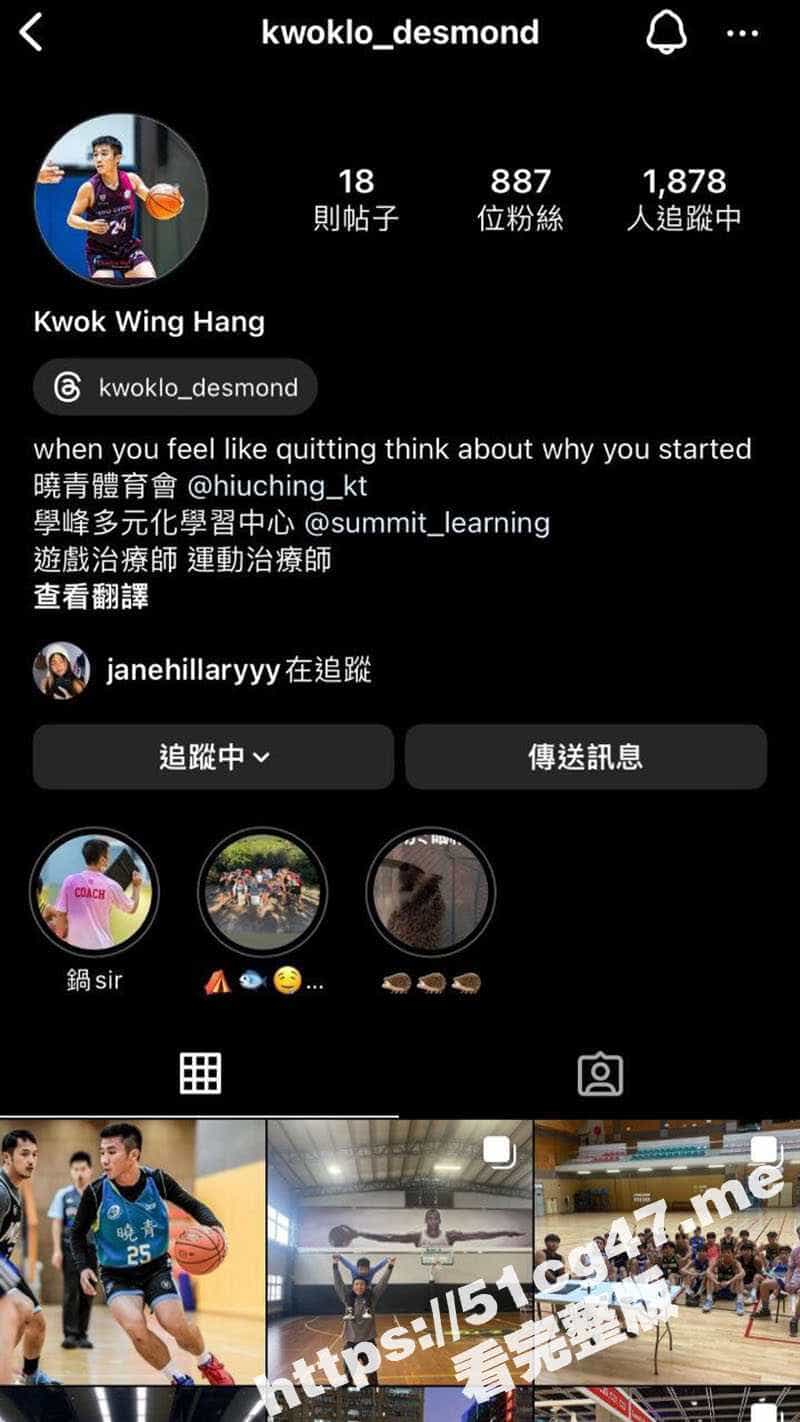Go back using the top-left arrow

(x=32, y=33)
